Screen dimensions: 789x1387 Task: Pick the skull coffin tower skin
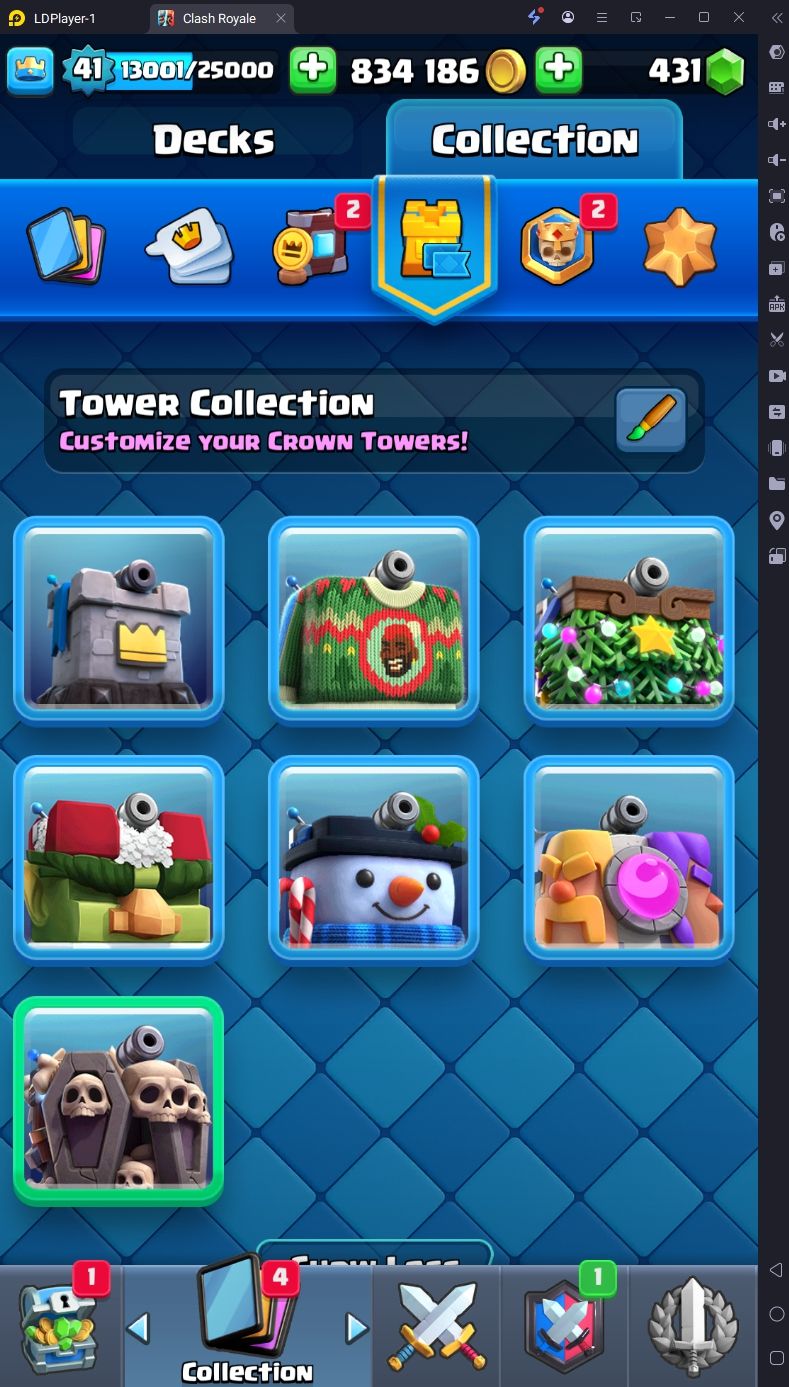[119, 1098]
